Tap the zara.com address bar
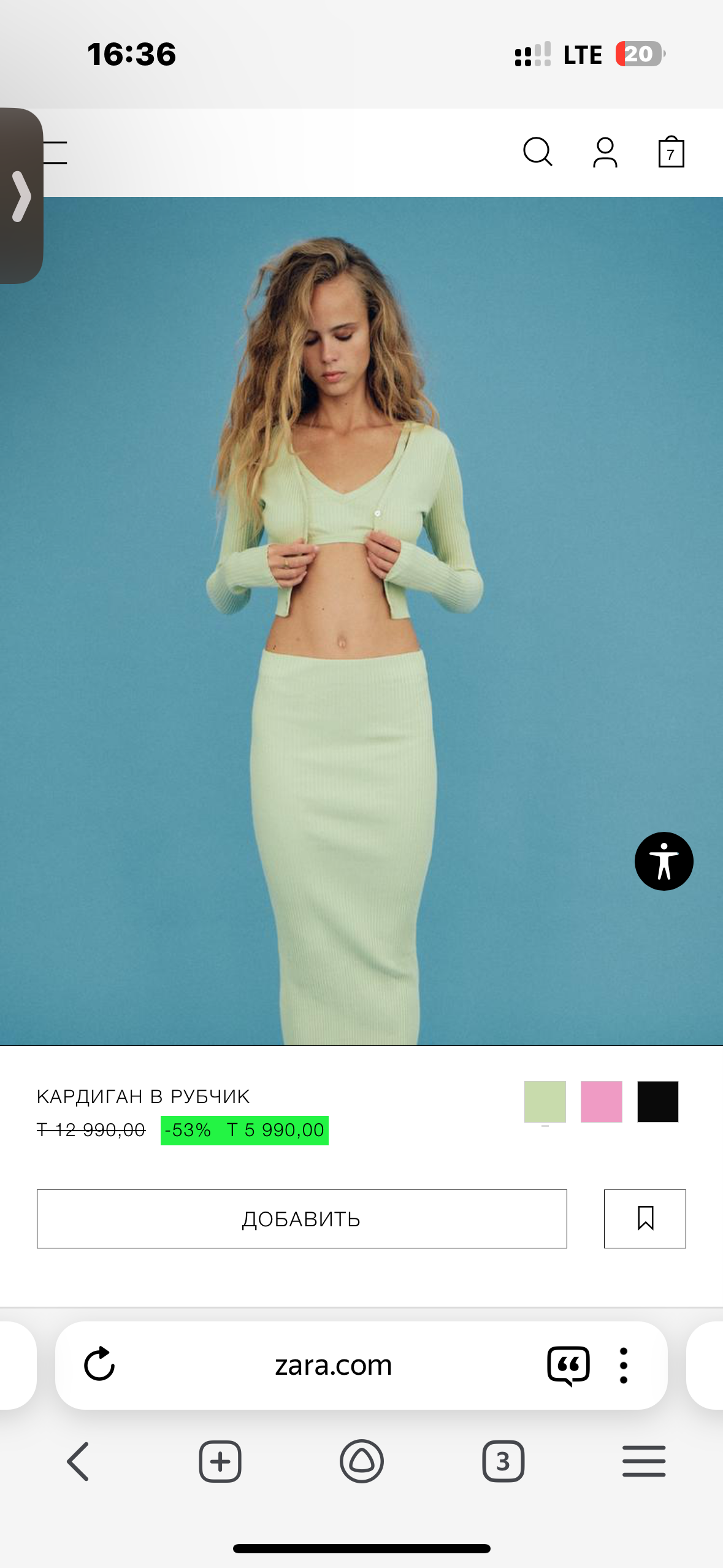This screenshot has height=1568, width=723. click(x=333, y=1366)
